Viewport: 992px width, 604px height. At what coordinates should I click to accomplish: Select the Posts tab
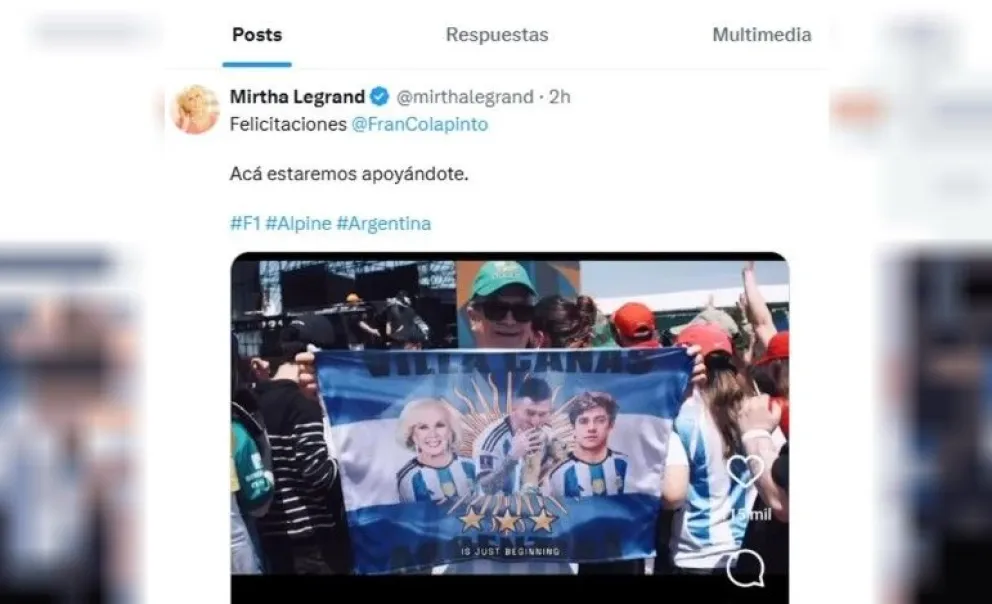pos(257,35)
